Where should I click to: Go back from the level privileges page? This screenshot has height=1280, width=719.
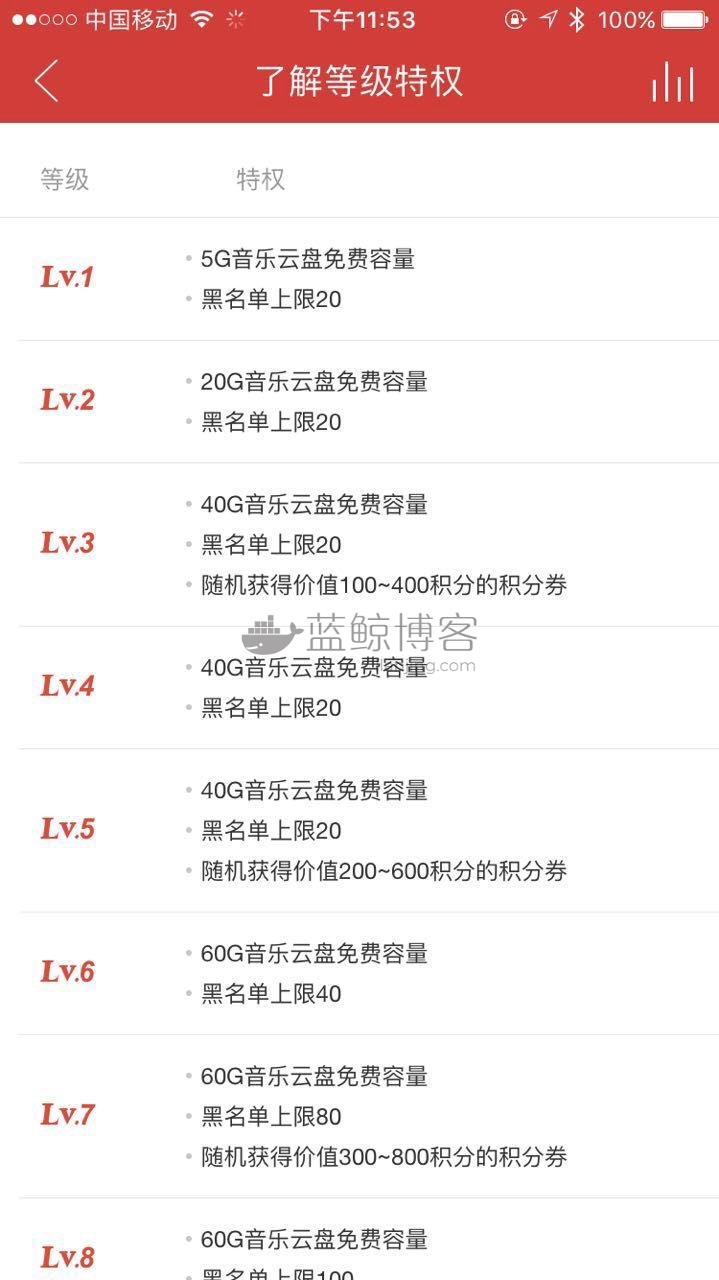click(x=46, y=81)
